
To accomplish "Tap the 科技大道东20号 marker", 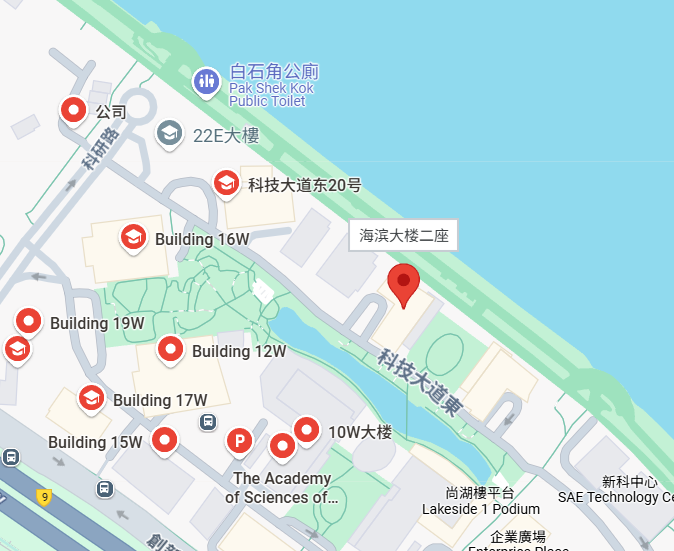I will point(227,183).
